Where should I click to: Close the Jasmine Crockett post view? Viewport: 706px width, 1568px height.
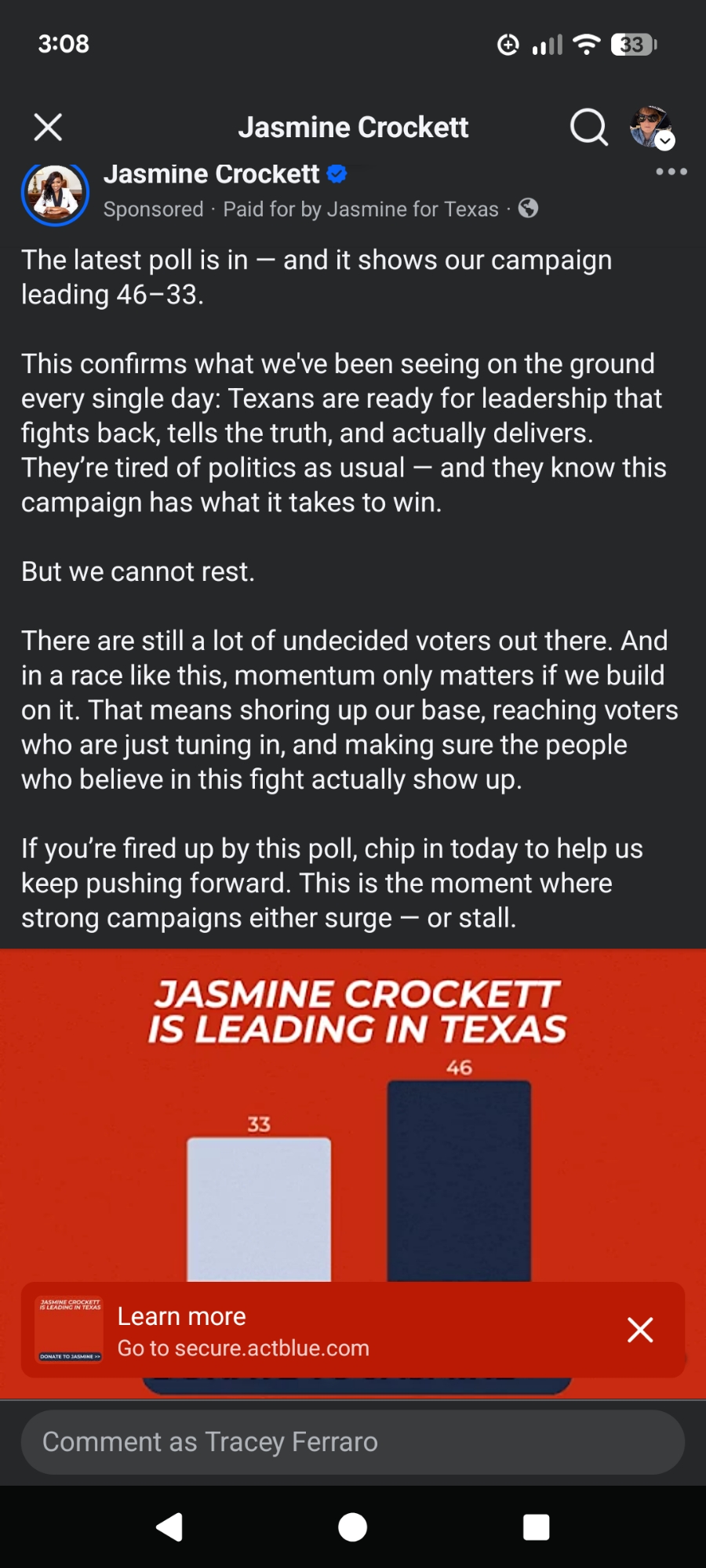pyautogui.click(x=48, y=127)
